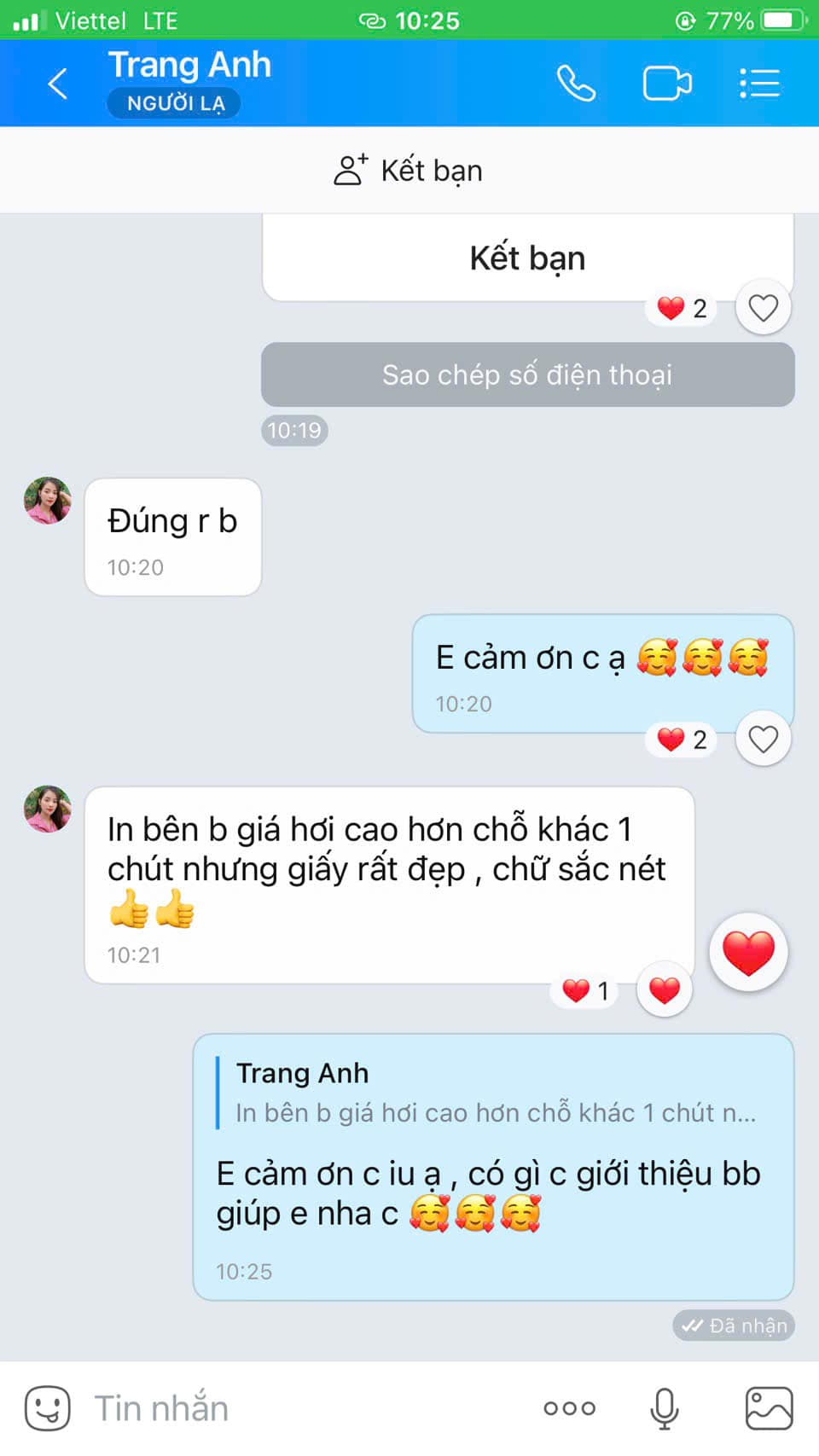This screenshot has width=819, height=1456.
Task: Like the Kết bạn card message
Action: click(x=764, y=307)
